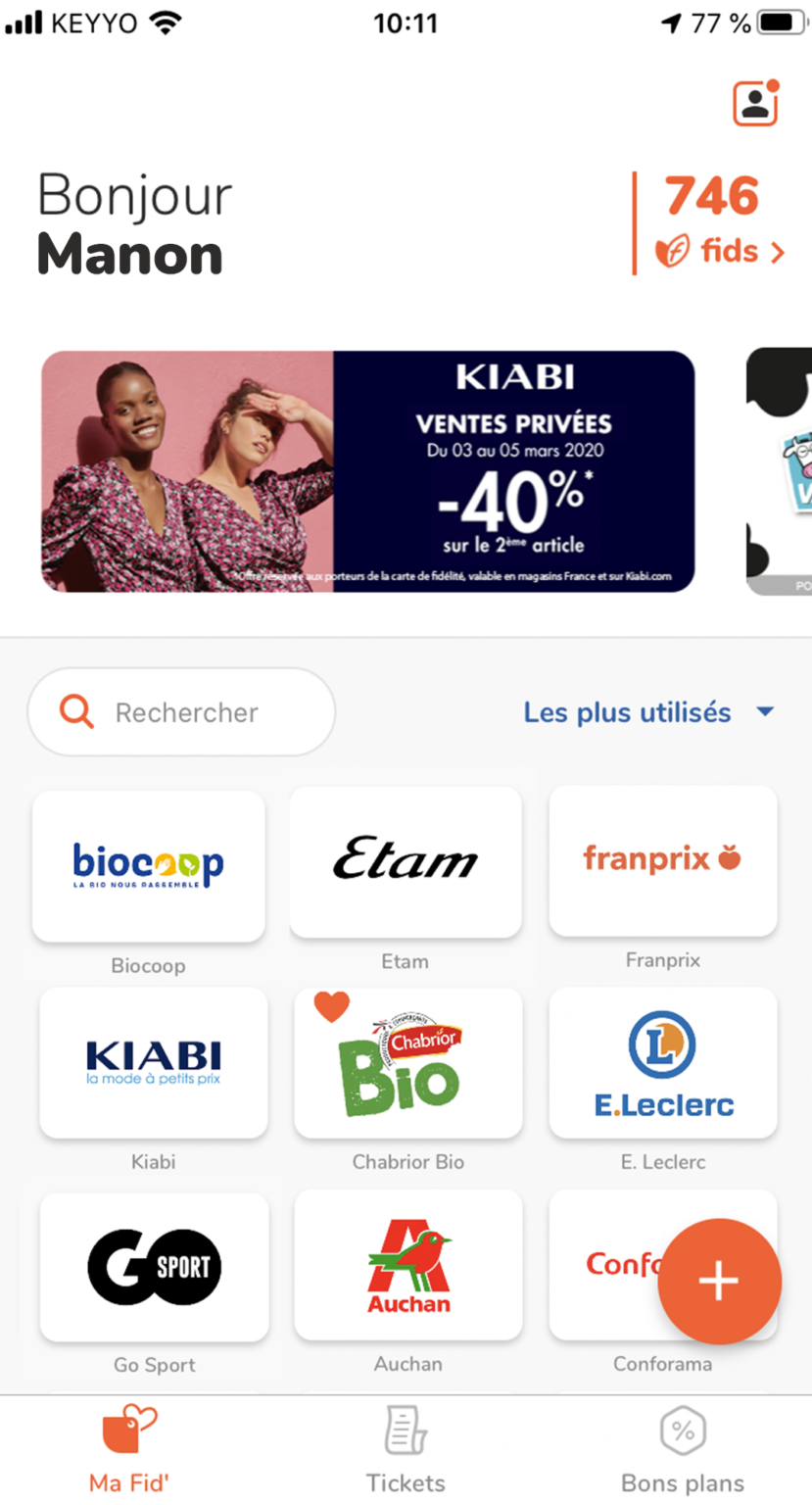Open the Kiabi ventes privées banner
The height and width of the screenshot is (1505, 812).
[367, 471]
